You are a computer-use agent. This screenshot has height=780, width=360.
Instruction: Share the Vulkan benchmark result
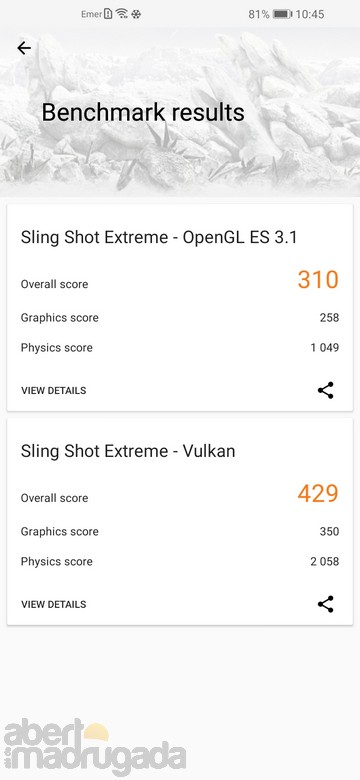point(326,604)
